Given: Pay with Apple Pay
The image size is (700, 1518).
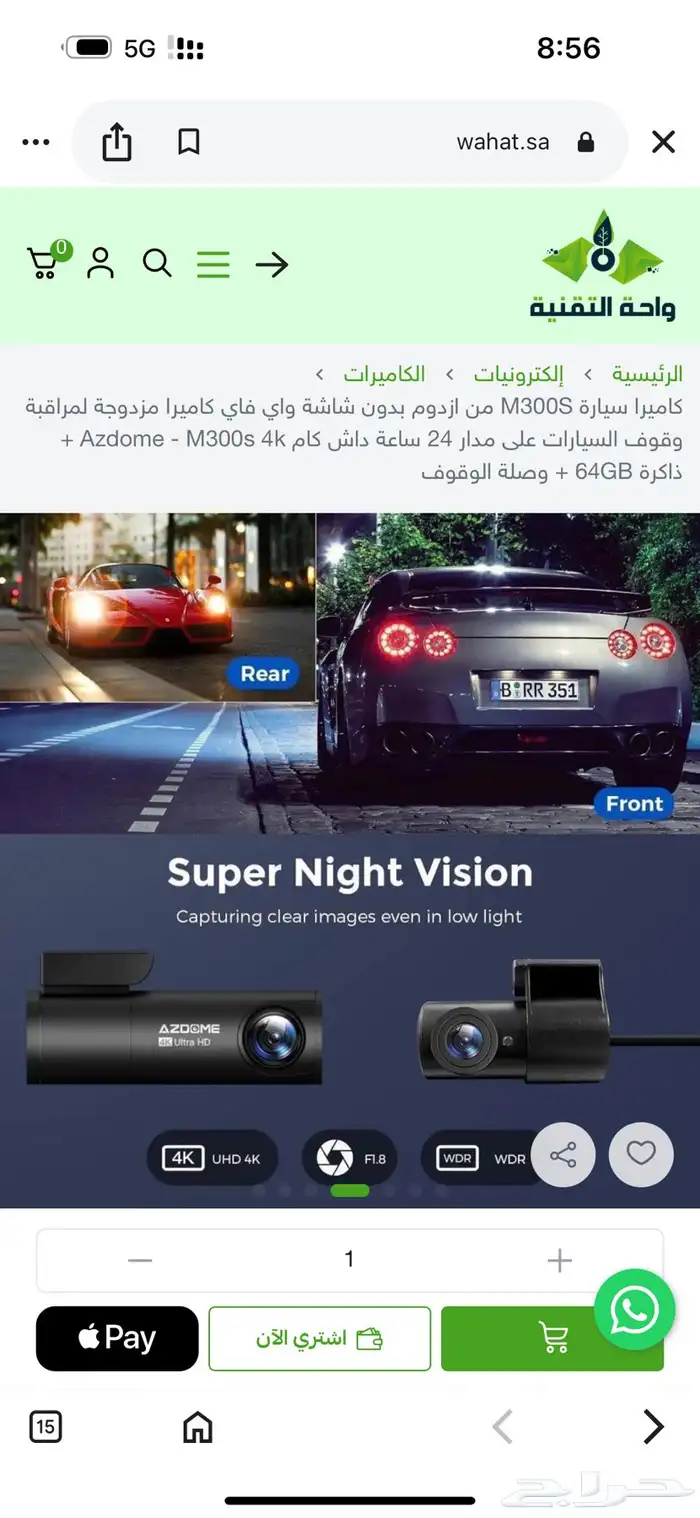Looking at the screenshot, I should 117,1338.
